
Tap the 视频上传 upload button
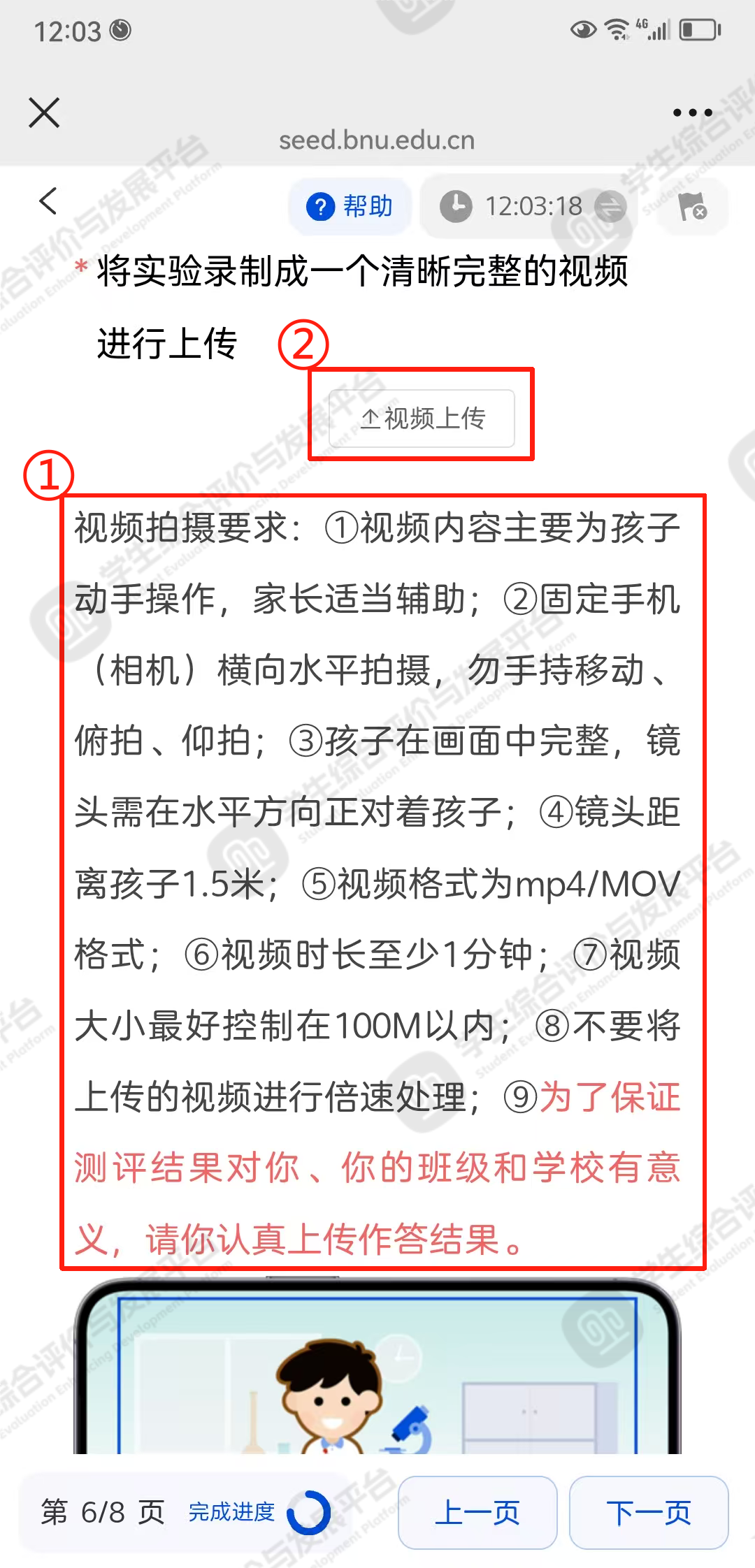click(x=422, y=418)
